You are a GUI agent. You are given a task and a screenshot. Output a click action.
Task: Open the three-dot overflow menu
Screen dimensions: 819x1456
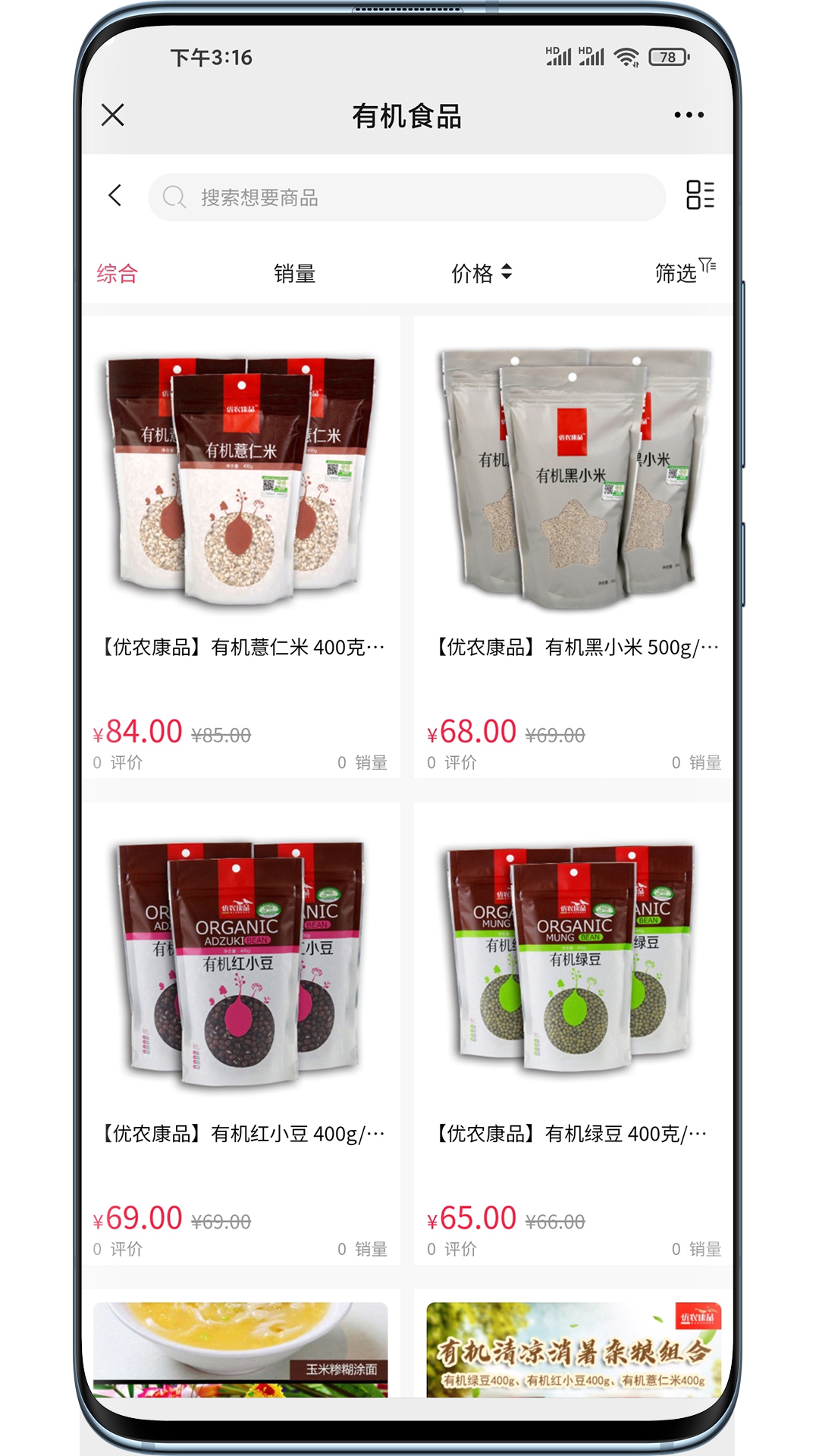(x=689, y=115)
